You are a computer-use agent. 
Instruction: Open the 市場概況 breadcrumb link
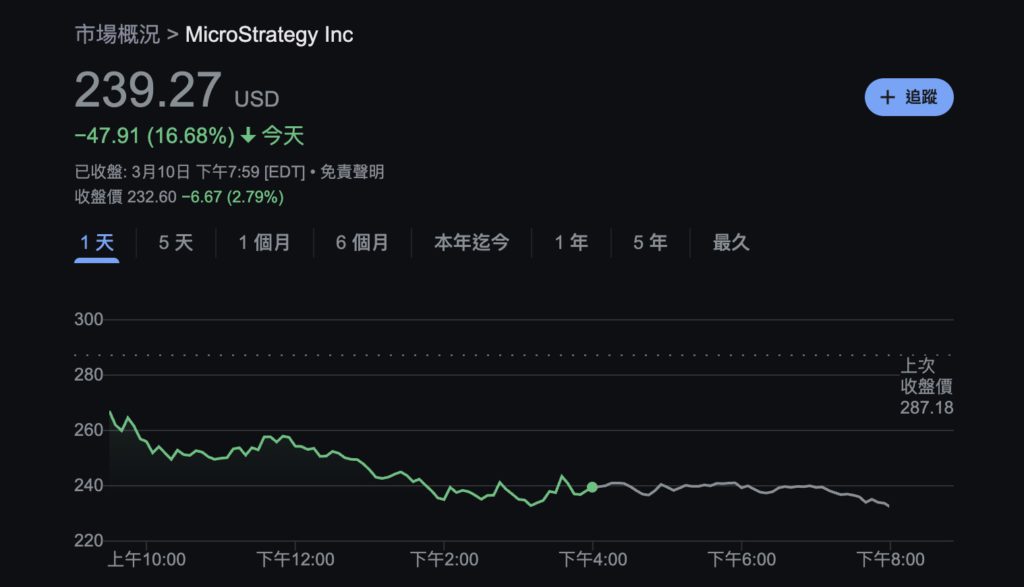117,35
